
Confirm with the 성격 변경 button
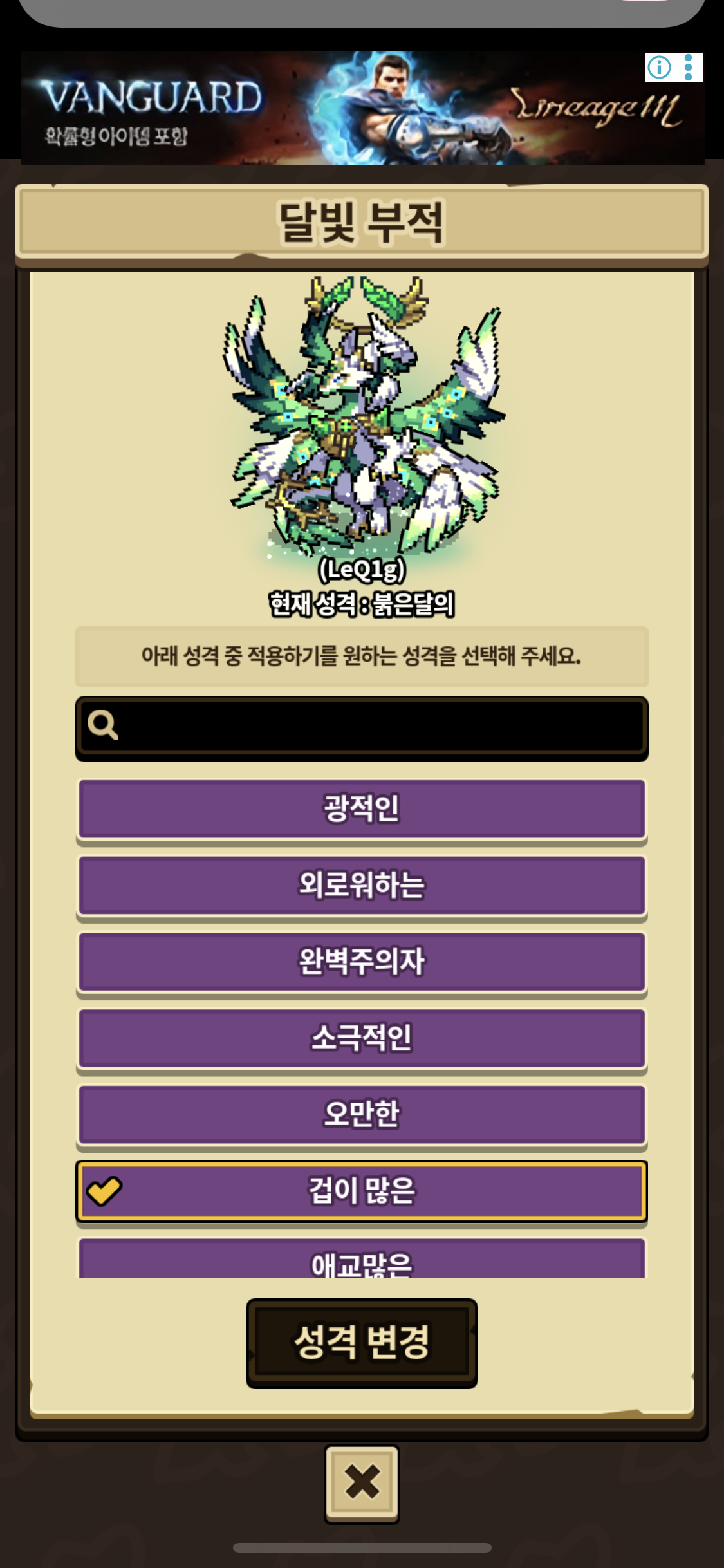pyautogui.click(x=362, y=1343)
